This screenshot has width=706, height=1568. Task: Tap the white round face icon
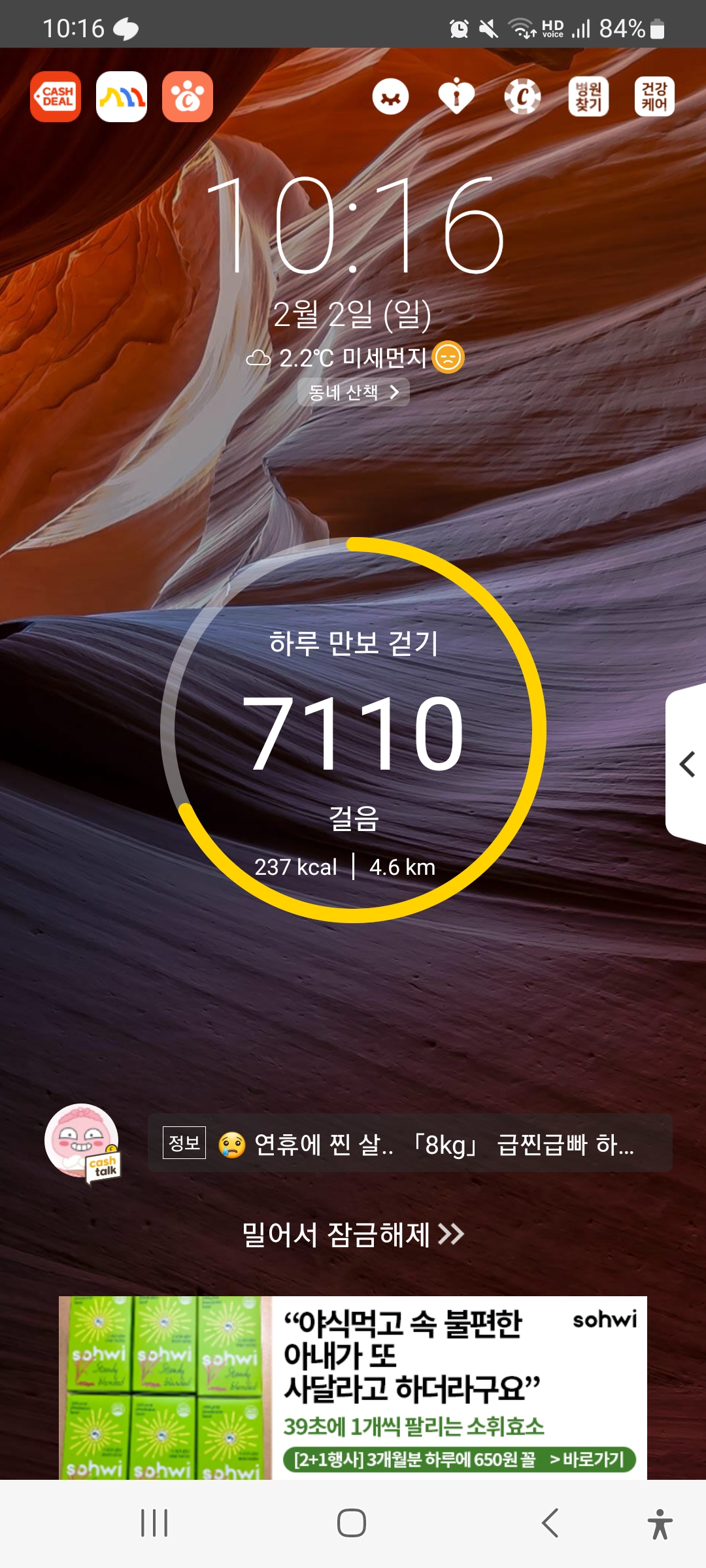(391, 97)
